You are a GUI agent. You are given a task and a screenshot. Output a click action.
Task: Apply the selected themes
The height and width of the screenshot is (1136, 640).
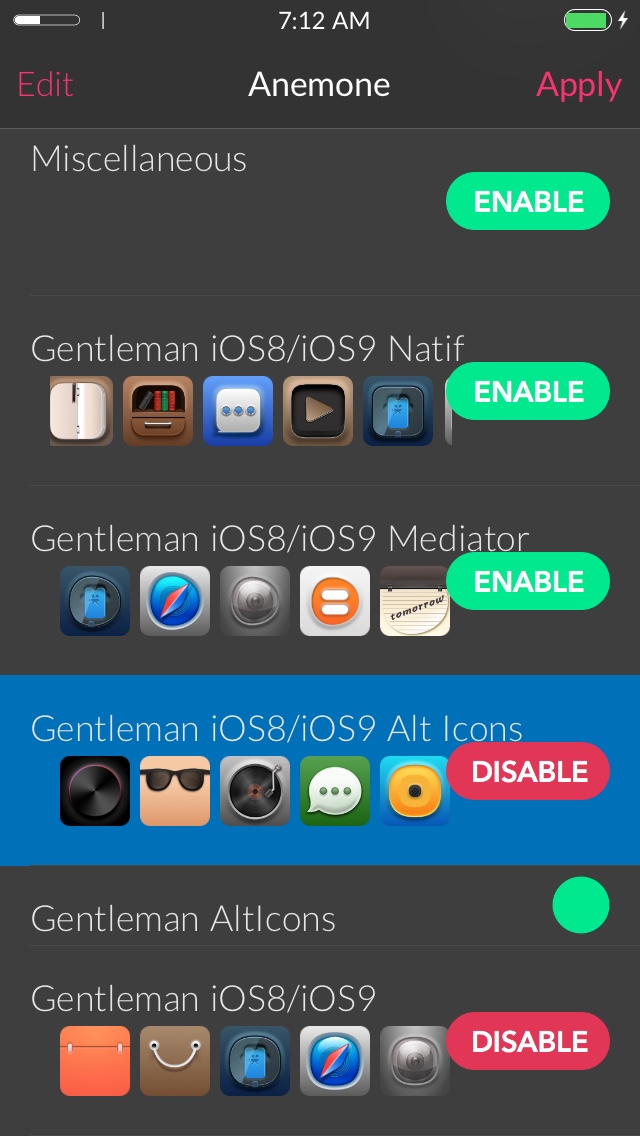(x=579, y=85)
